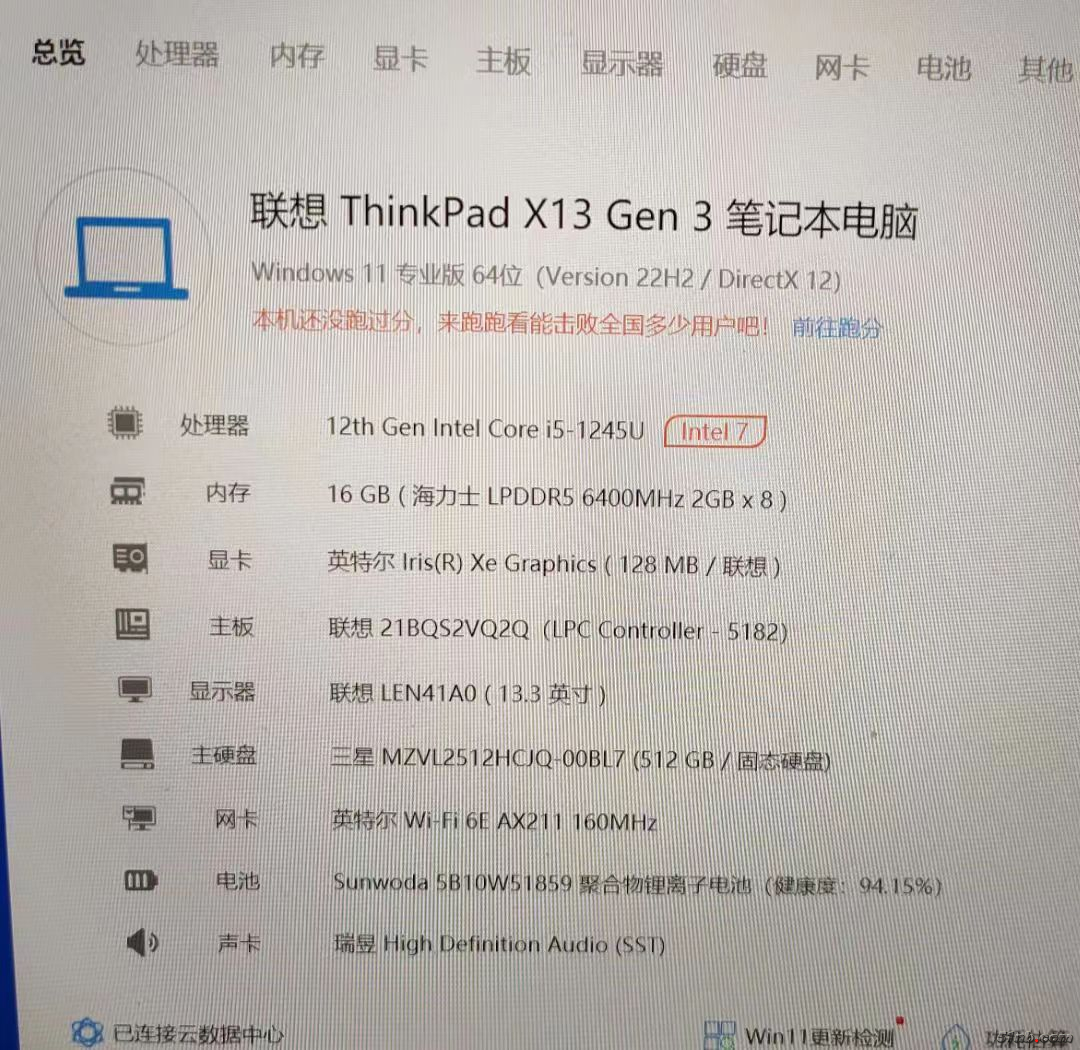Open the 内存 tab
Image resolution: width=1080 pixels, height=1050 pixels.
297,56
